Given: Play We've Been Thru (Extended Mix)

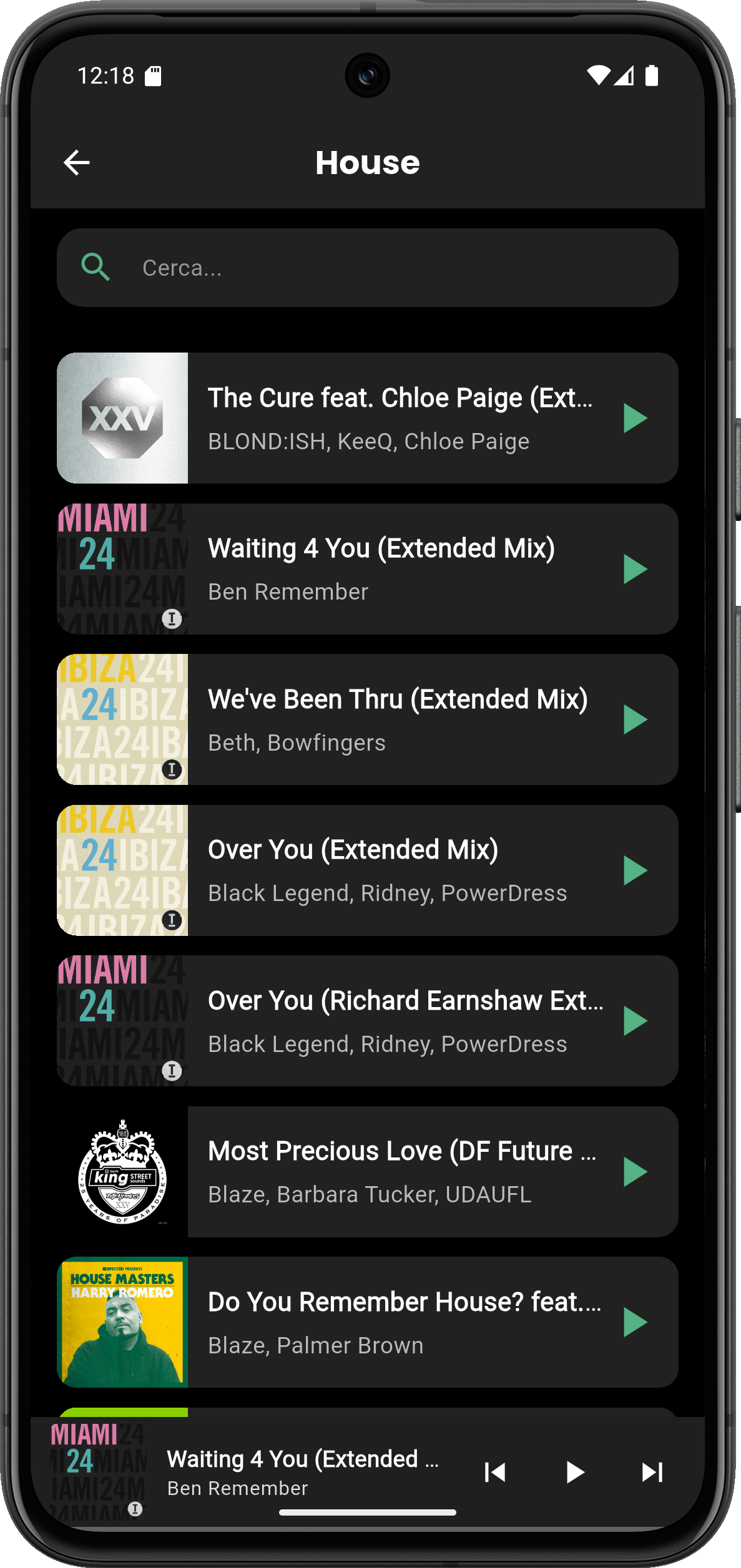Looking at the screenshot, I should (635, 719).
